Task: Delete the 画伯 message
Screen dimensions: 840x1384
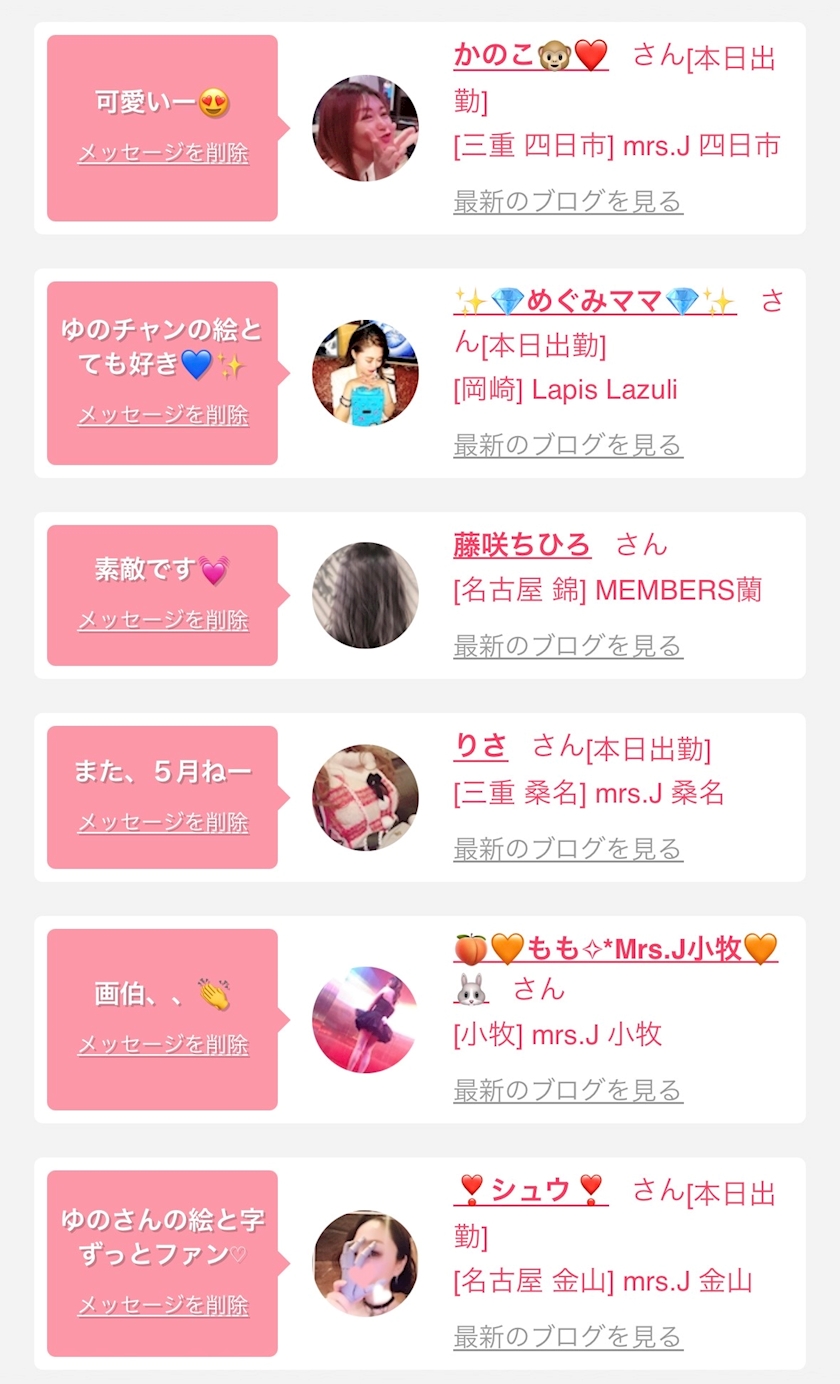Action: coord(163,1044)
